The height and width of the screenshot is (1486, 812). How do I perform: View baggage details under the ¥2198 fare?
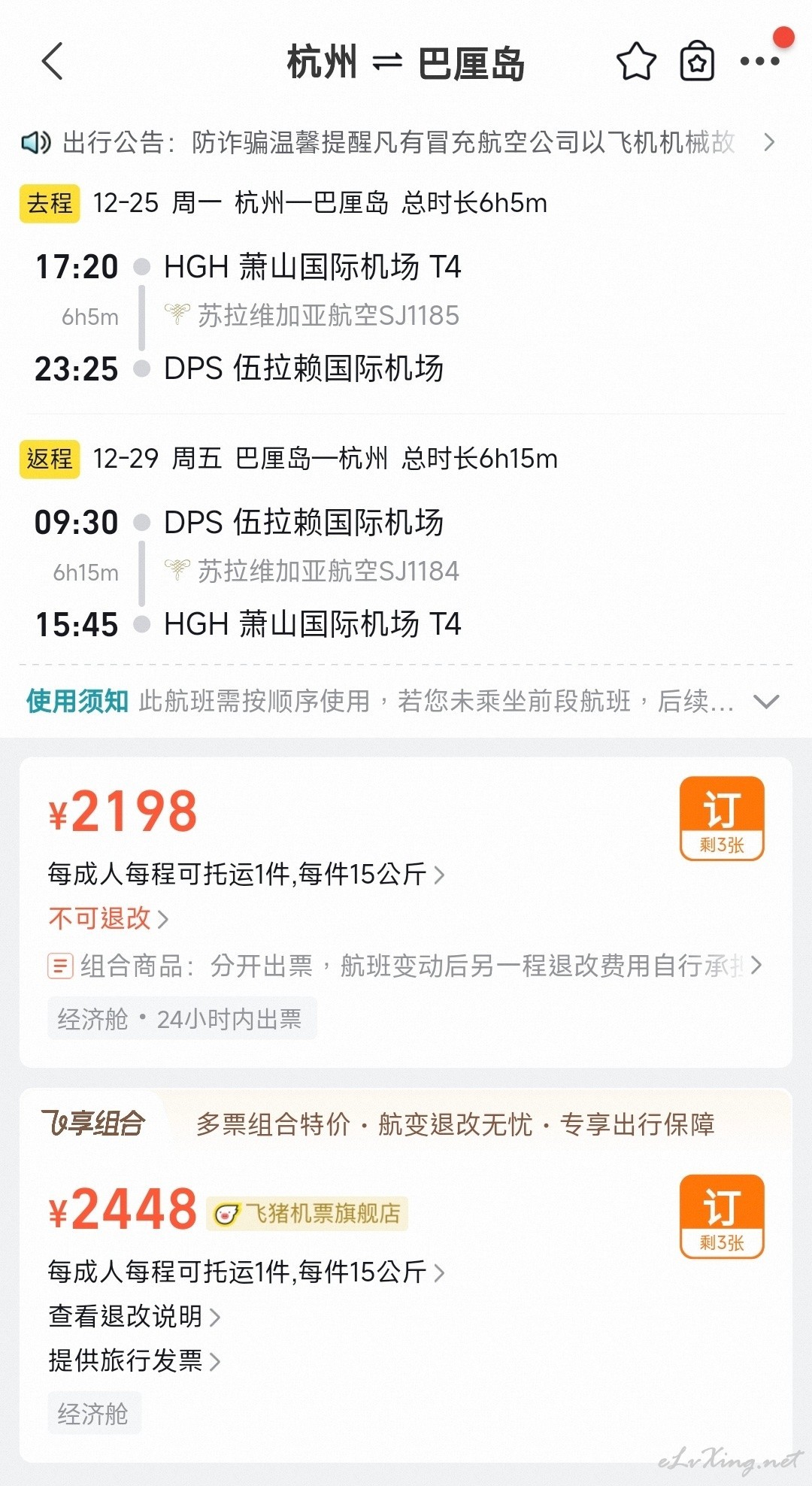pyautogui.click(x=247, y=874)
